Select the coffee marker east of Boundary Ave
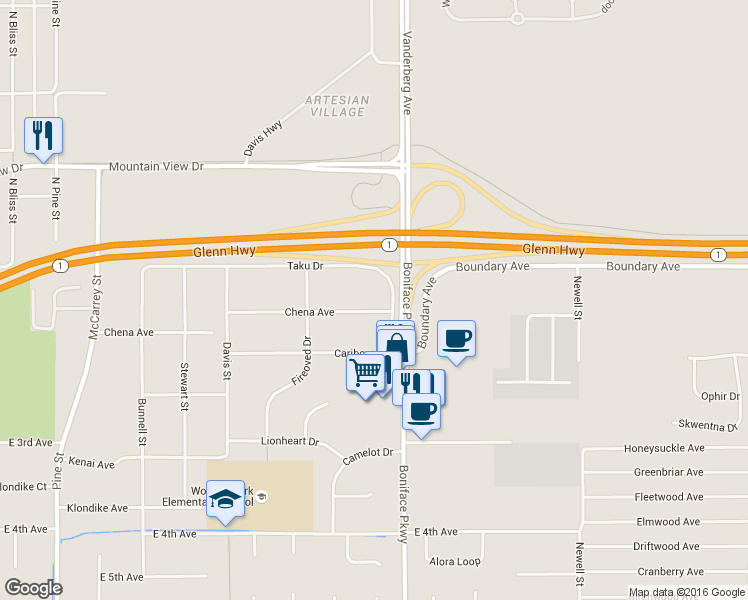This screenshot has height=600, width=748. (456, 338)
